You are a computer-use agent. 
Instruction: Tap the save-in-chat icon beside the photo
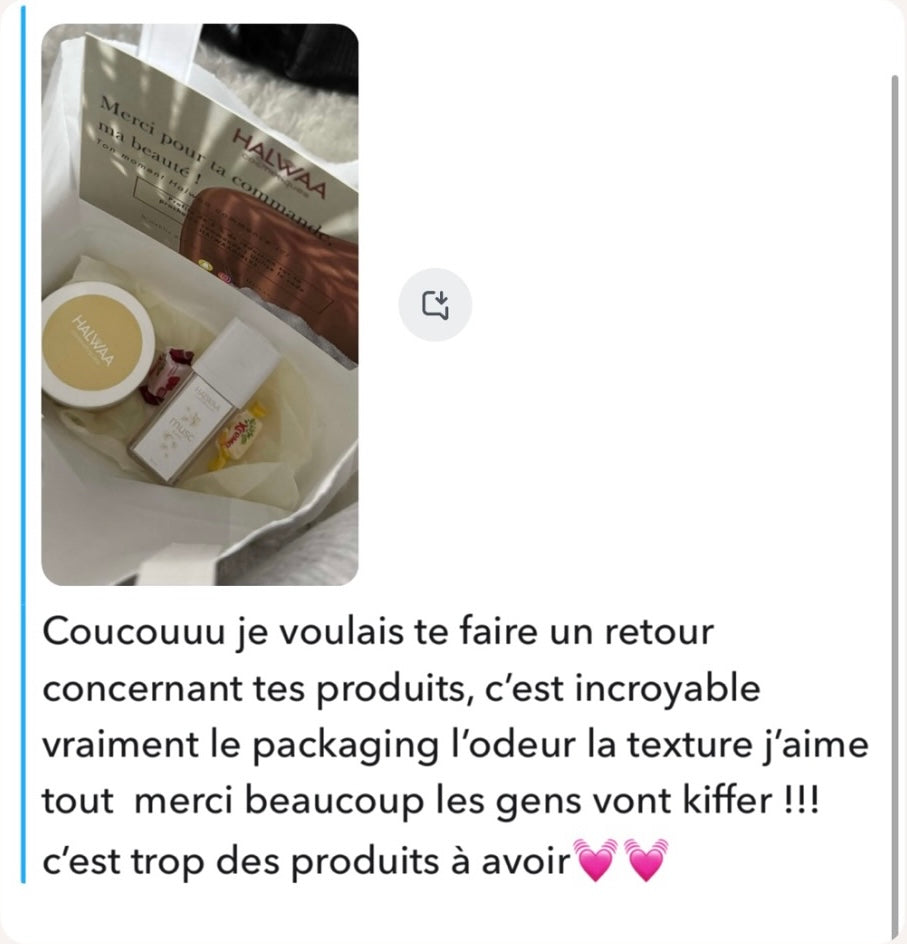point(435,304)
